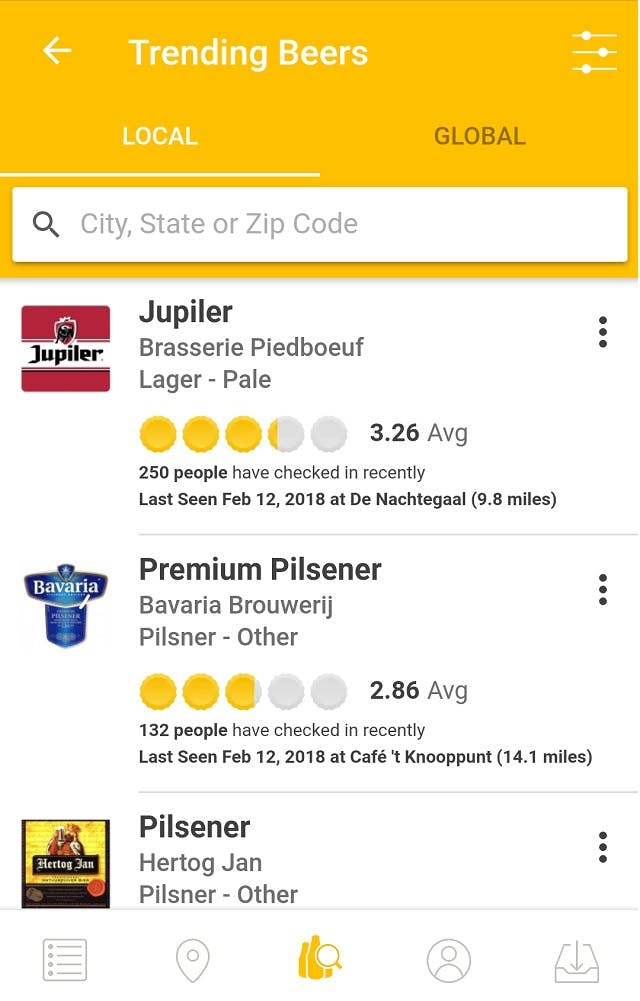Open more options for Hertog Jan Pilsener
The height and width of the screenshot is (1001, 640).
[x=602, y=847]
